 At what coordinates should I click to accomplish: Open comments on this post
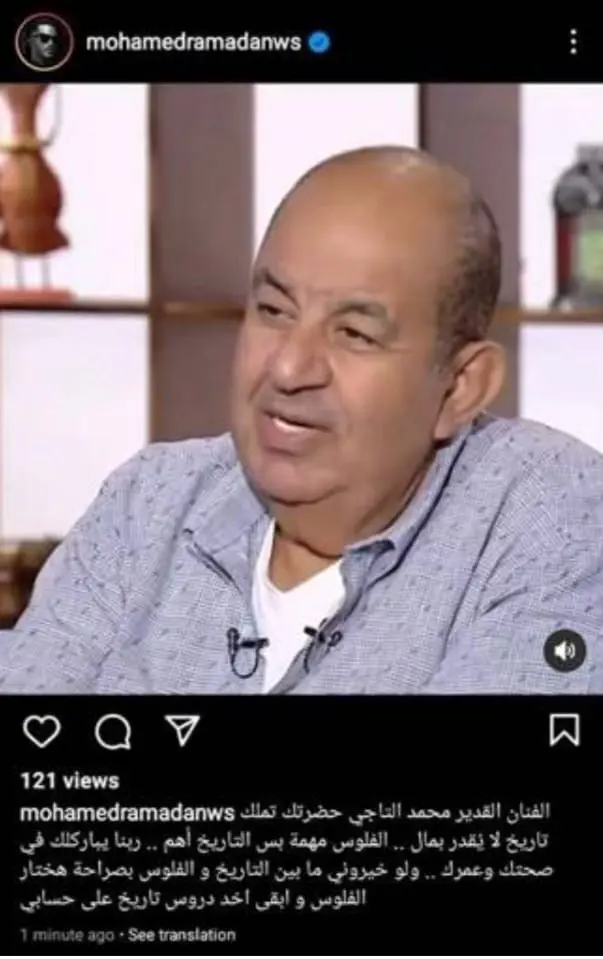pos(112,732)
